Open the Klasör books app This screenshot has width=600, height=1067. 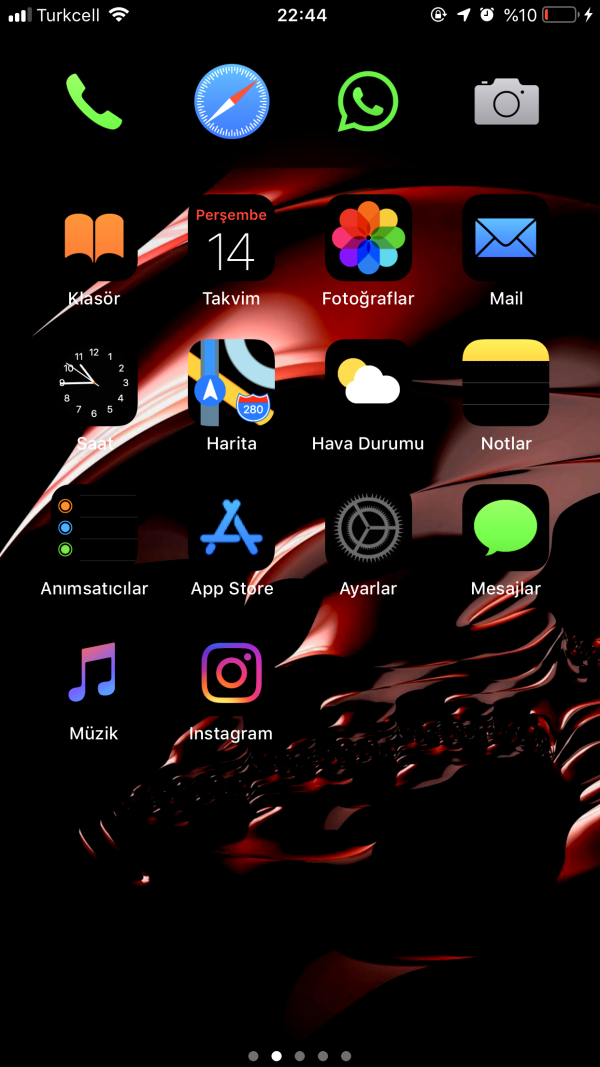94,238
